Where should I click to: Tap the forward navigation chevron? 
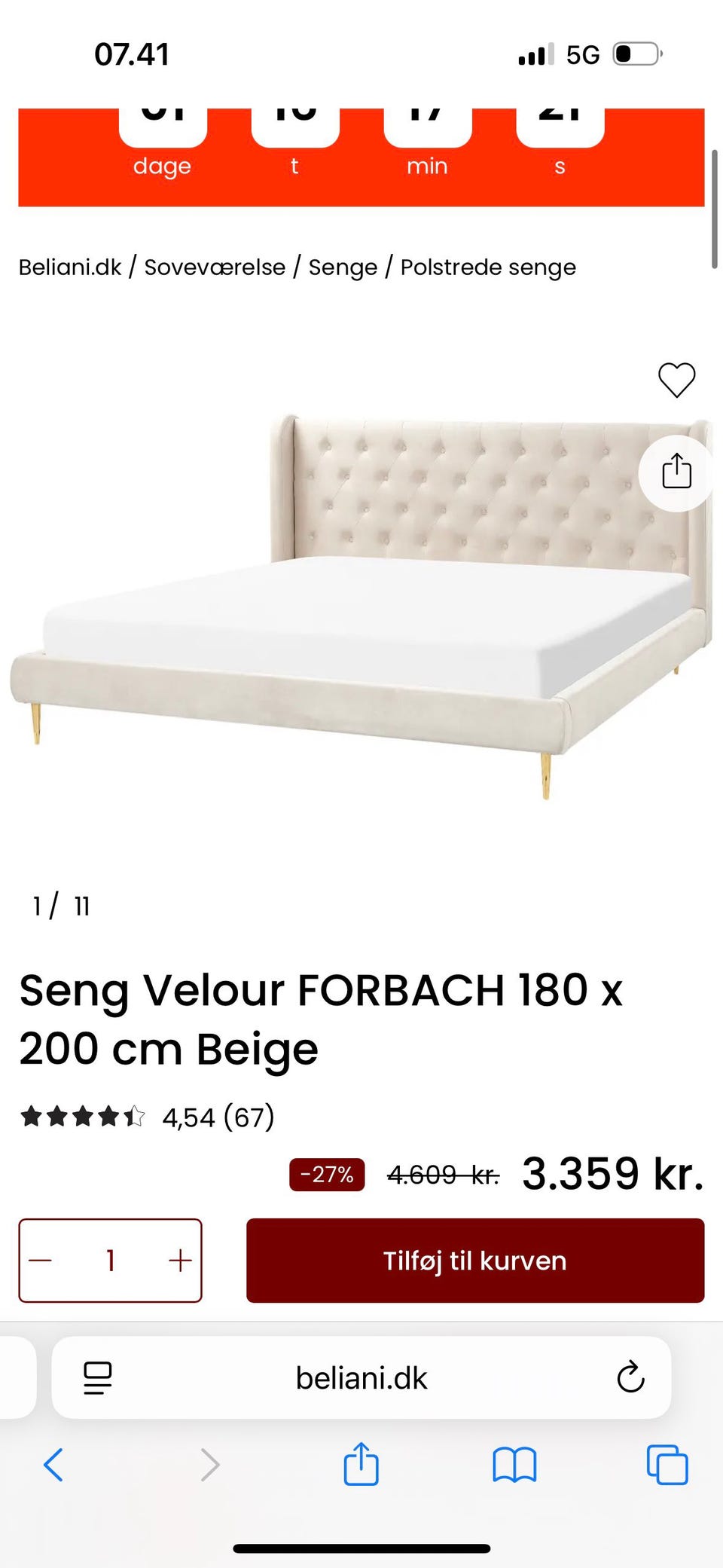coord(211,1466)
